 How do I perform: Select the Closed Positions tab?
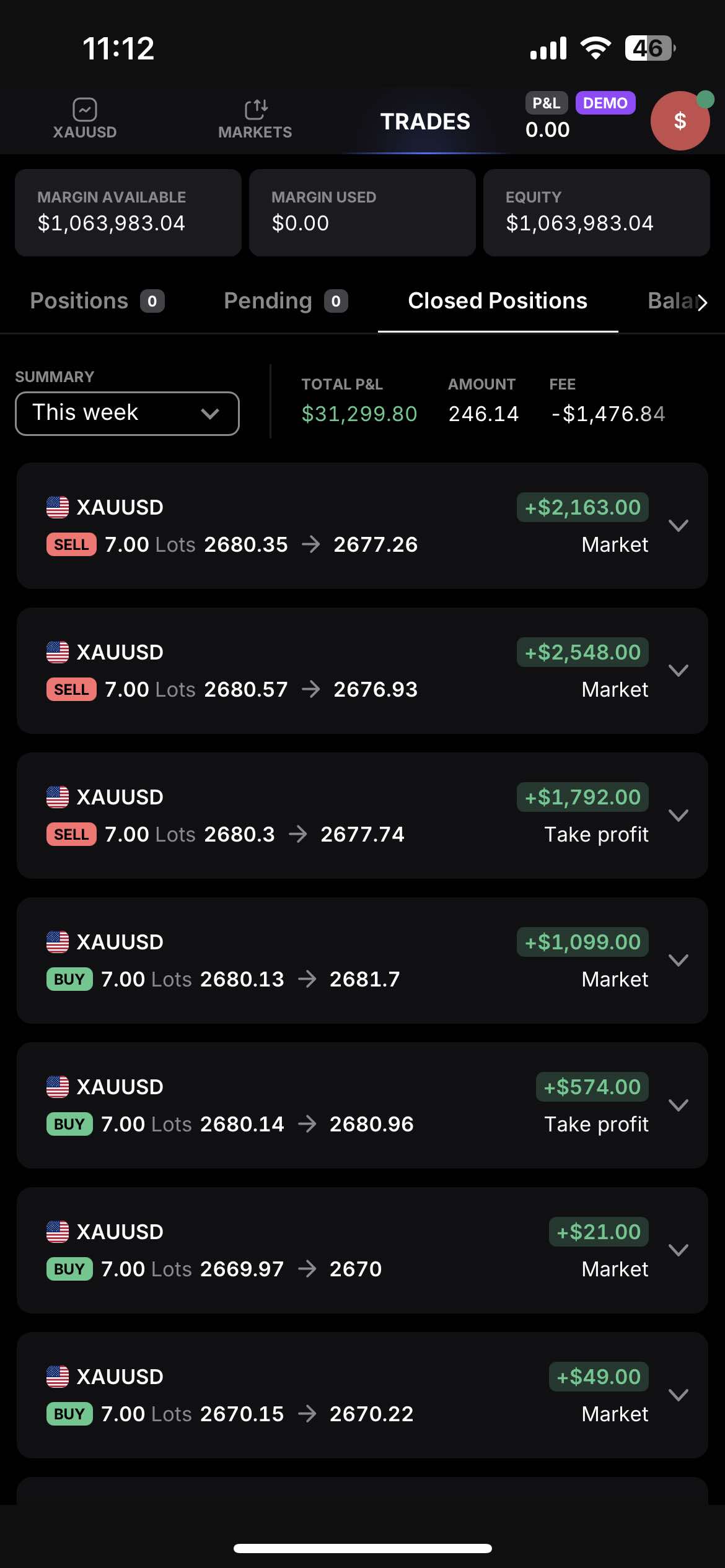coord(498,300)
